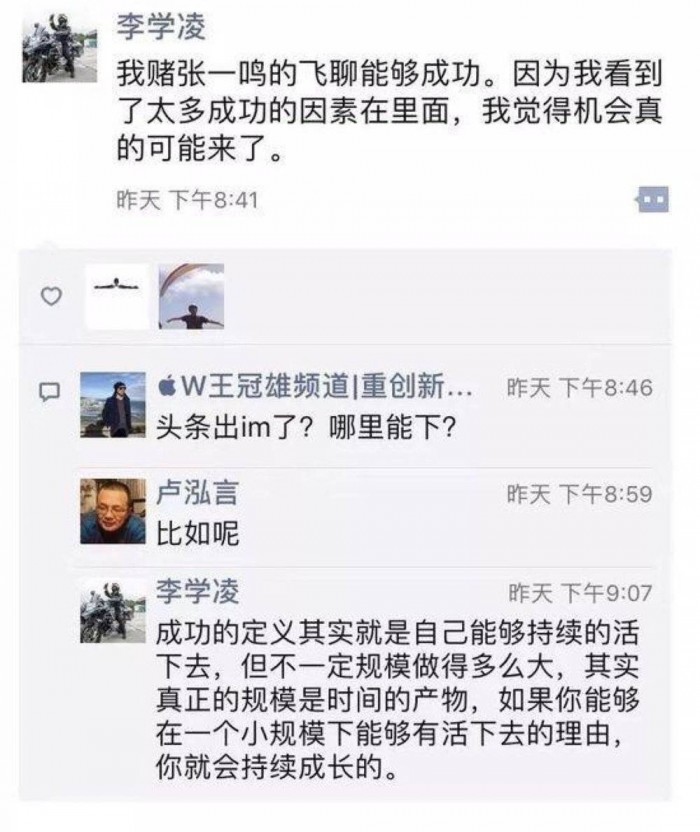Open 卢泓言's profile avatar
The image size is (700, 832).
pos(113,511)
